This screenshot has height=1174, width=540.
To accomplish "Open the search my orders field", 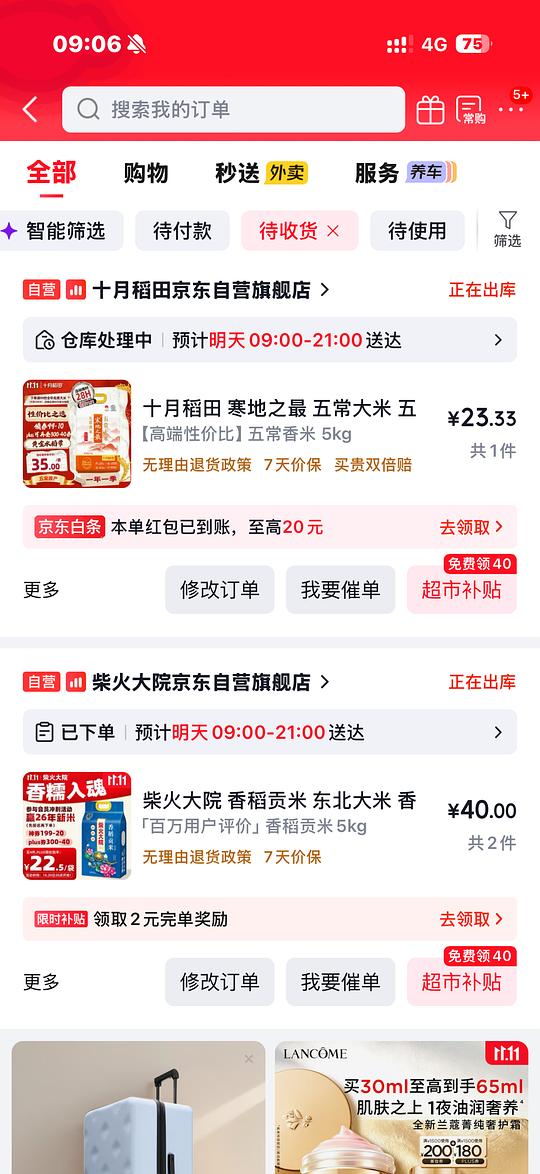I will tap(234, 109).
